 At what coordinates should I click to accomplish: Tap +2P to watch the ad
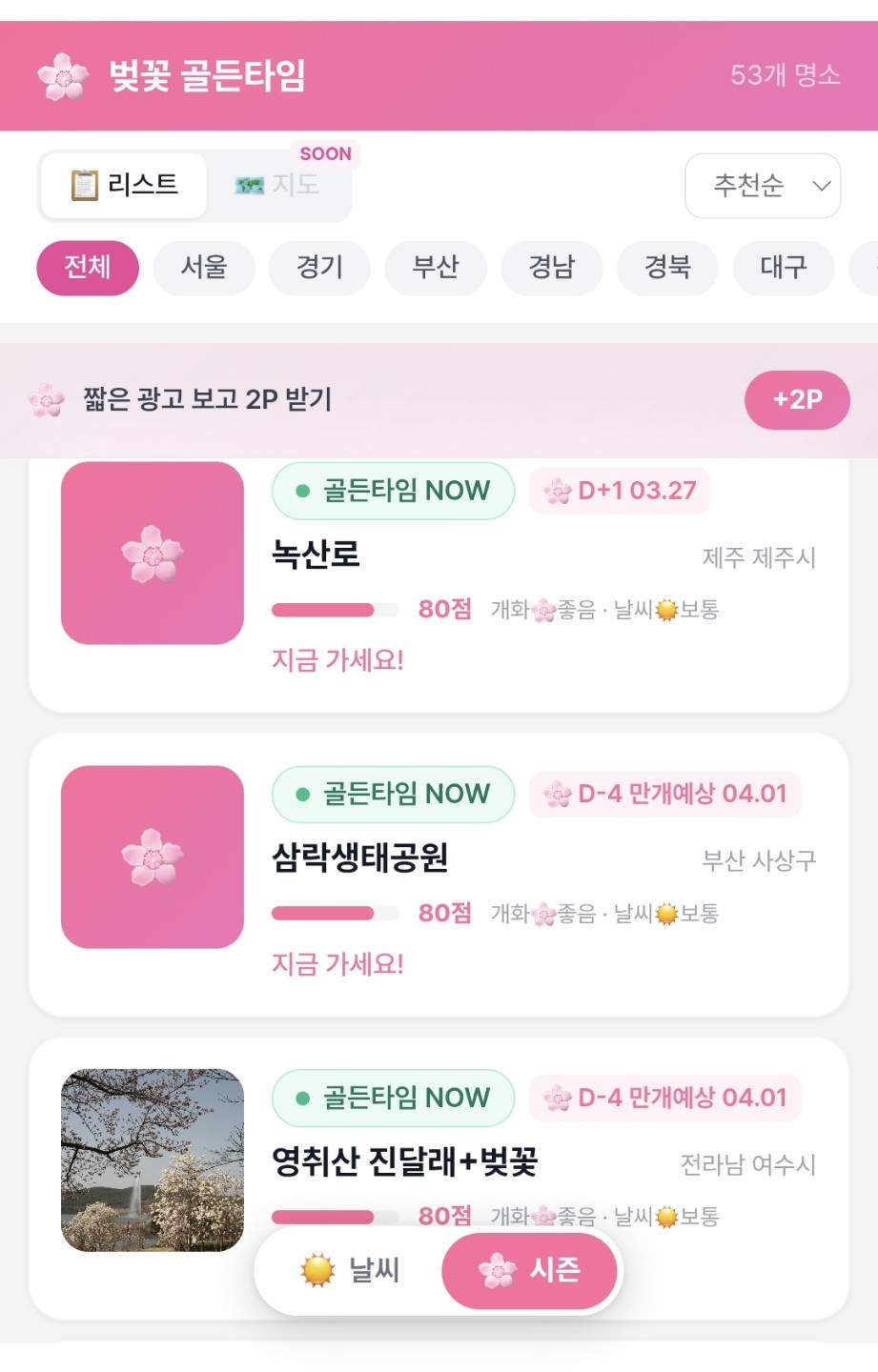click(796, 400)
